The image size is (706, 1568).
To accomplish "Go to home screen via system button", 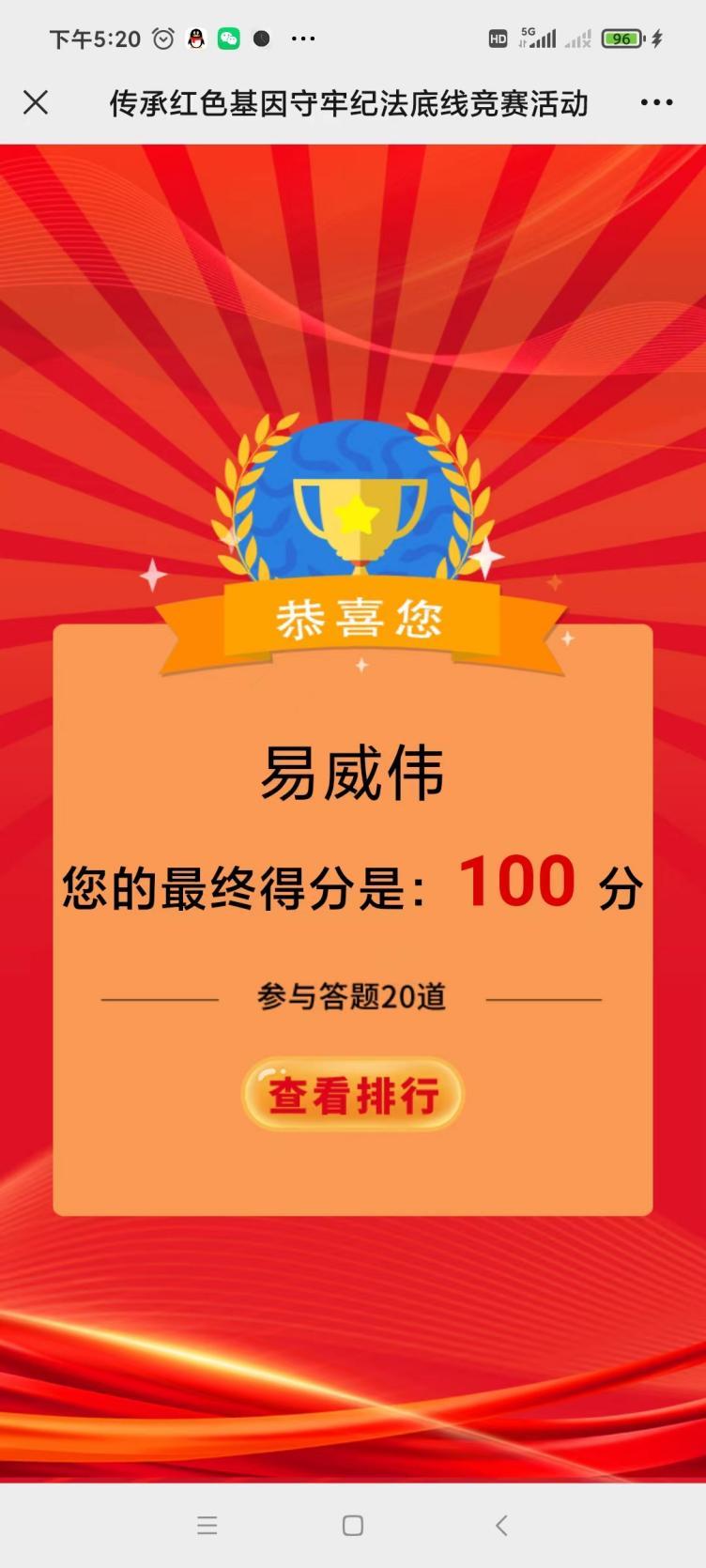I will pos(353,1525).
